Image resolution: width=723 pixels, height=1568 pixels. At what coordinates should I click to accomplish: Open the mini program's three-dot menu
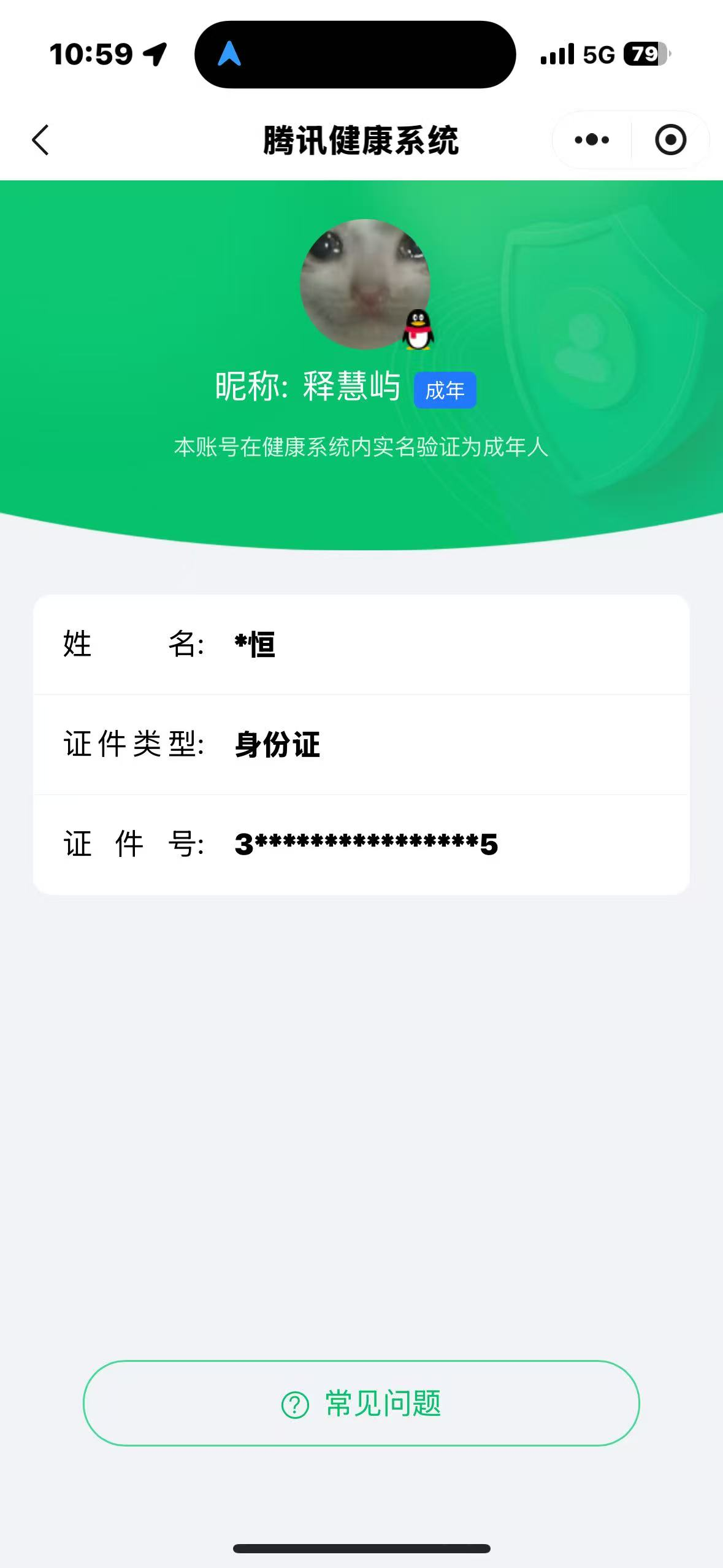(592, 140)
